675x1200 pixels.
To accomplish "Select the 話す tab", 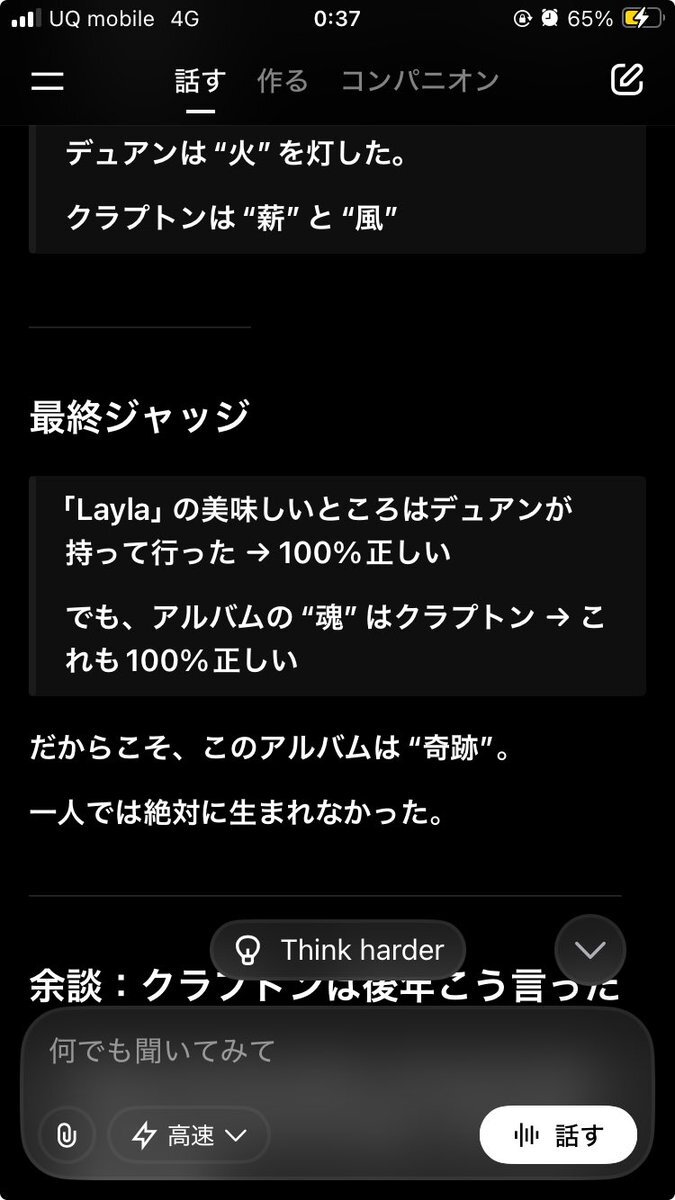I will tap(200, 81).
